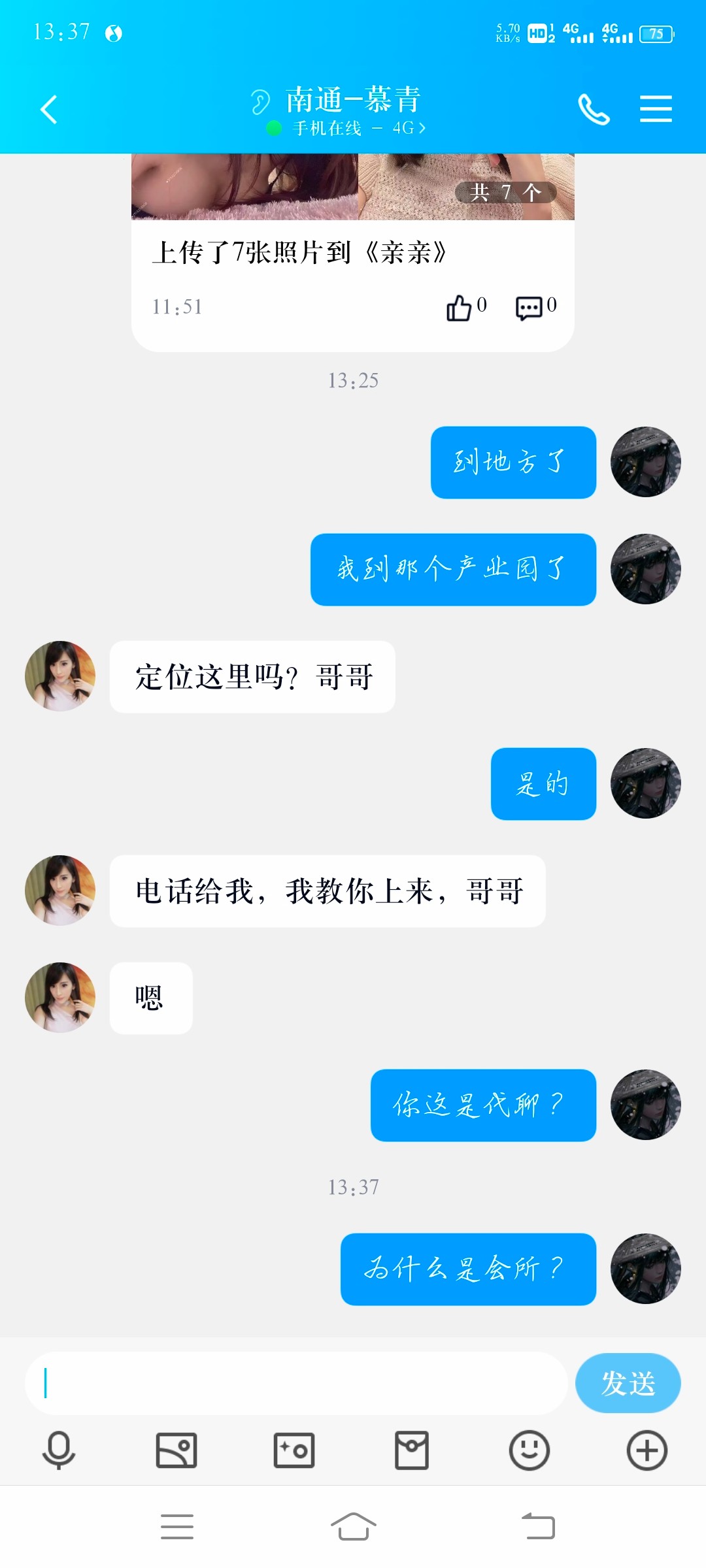This screenshot has width=706, height=1568.
Task: Open the photo album picker icon
Action: (x=176, y=1451)
